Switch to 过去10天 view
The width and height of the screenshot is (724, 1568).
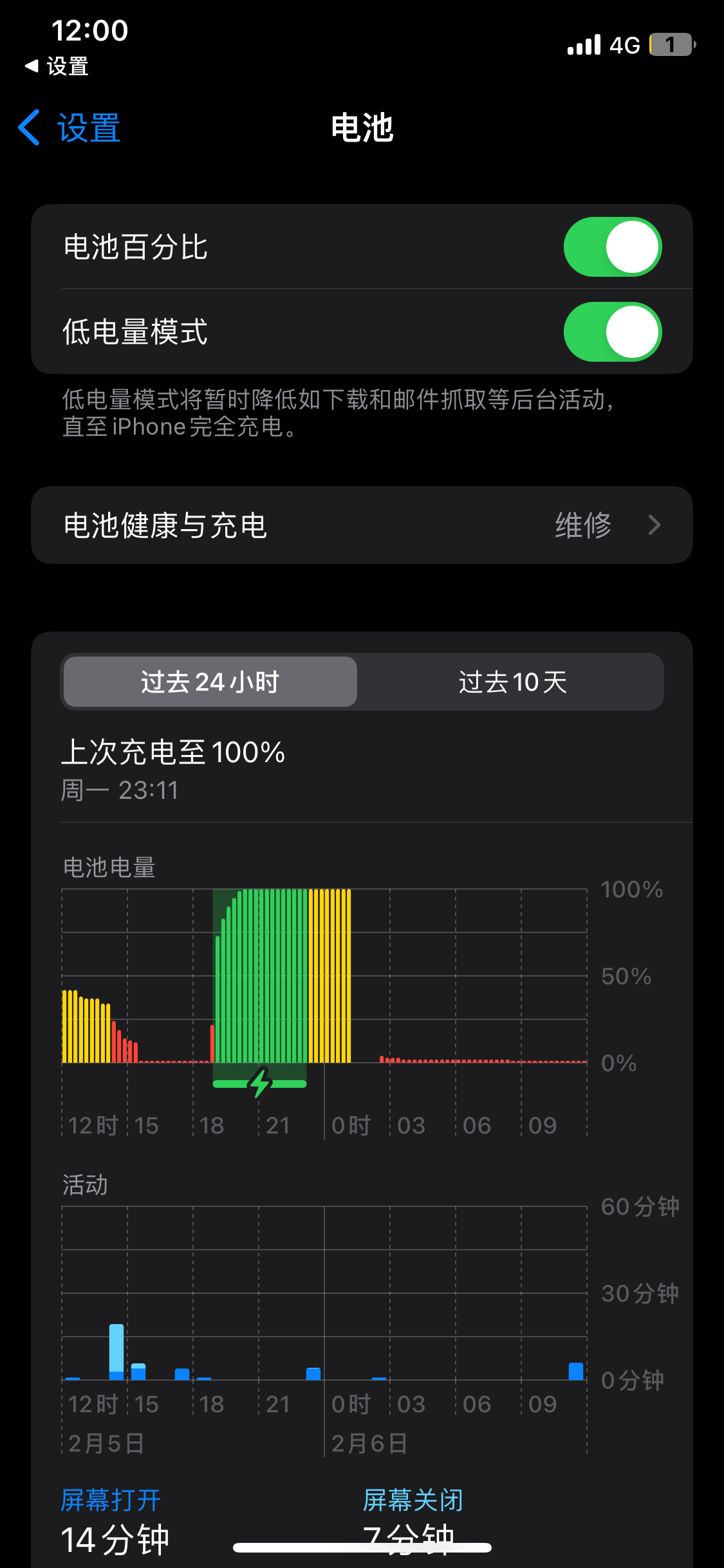click(x=512, y=682)
